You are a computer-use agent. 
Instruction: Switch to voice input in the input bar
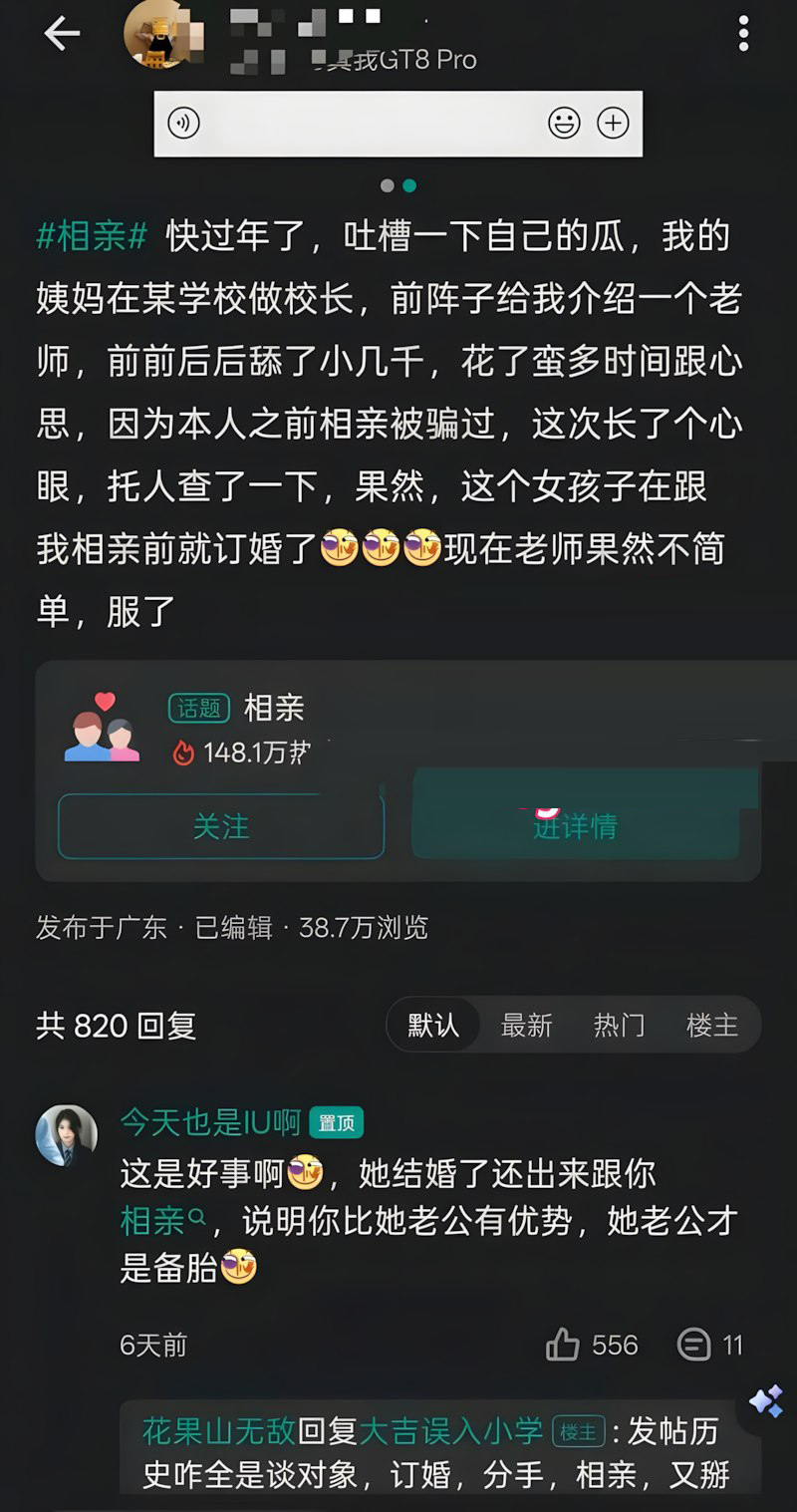pos(183,124)
